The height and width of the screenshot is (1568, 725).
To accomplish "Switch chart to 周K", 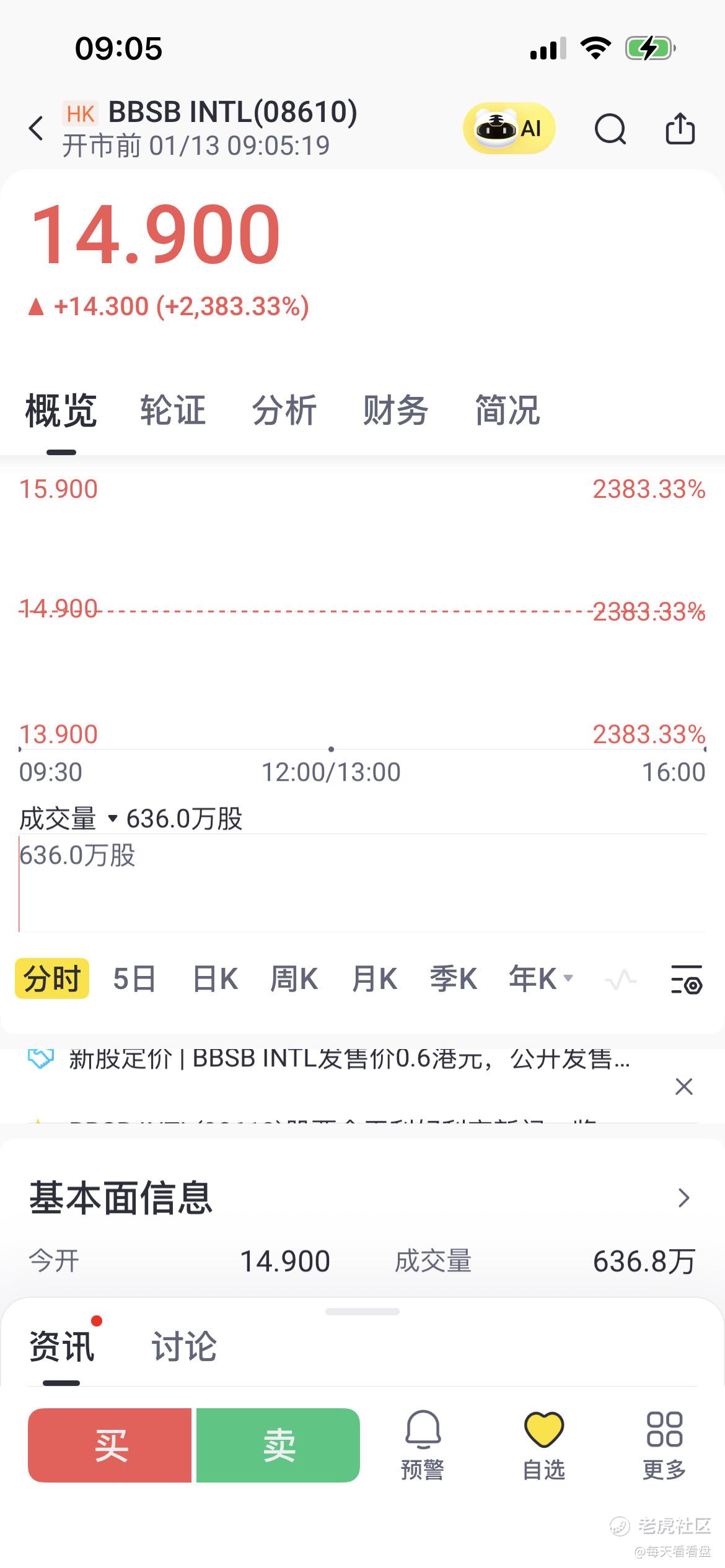I will pyautogui.click(x=294, y=979).
